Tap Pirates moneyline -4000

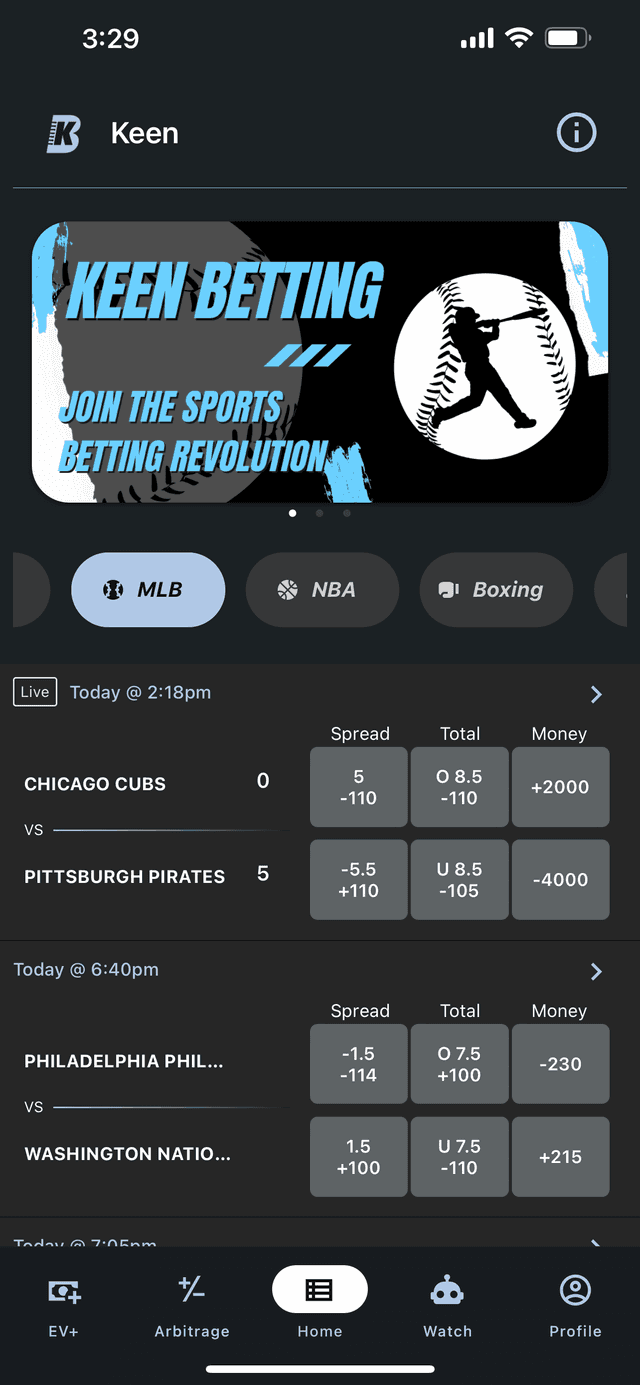click(x=560, y=880)
